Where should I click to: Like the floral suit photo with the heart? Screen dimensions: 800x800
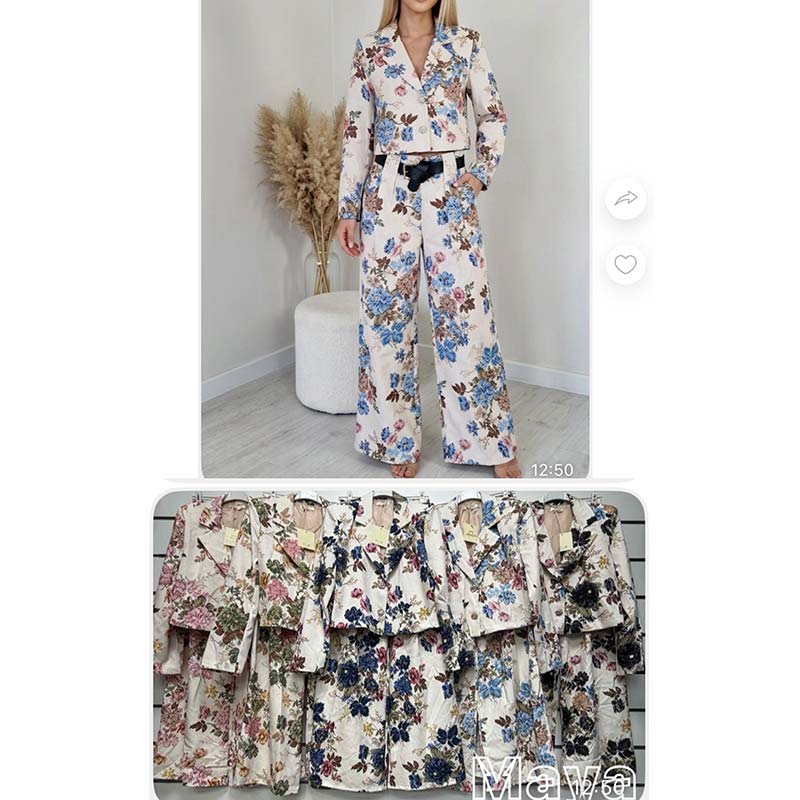tap(626, 265)
